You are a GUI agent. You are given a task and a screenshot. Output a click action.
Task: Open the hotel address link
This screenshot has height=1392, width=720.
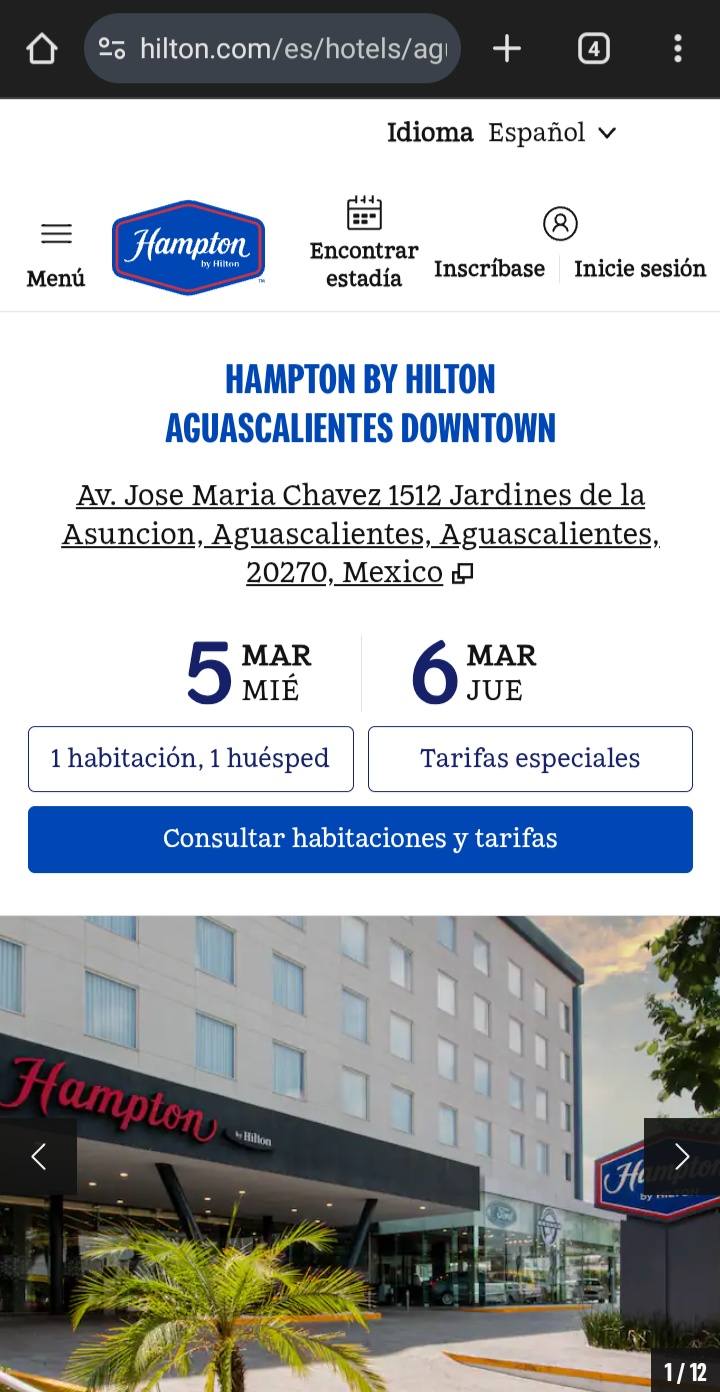pos(360,533)
